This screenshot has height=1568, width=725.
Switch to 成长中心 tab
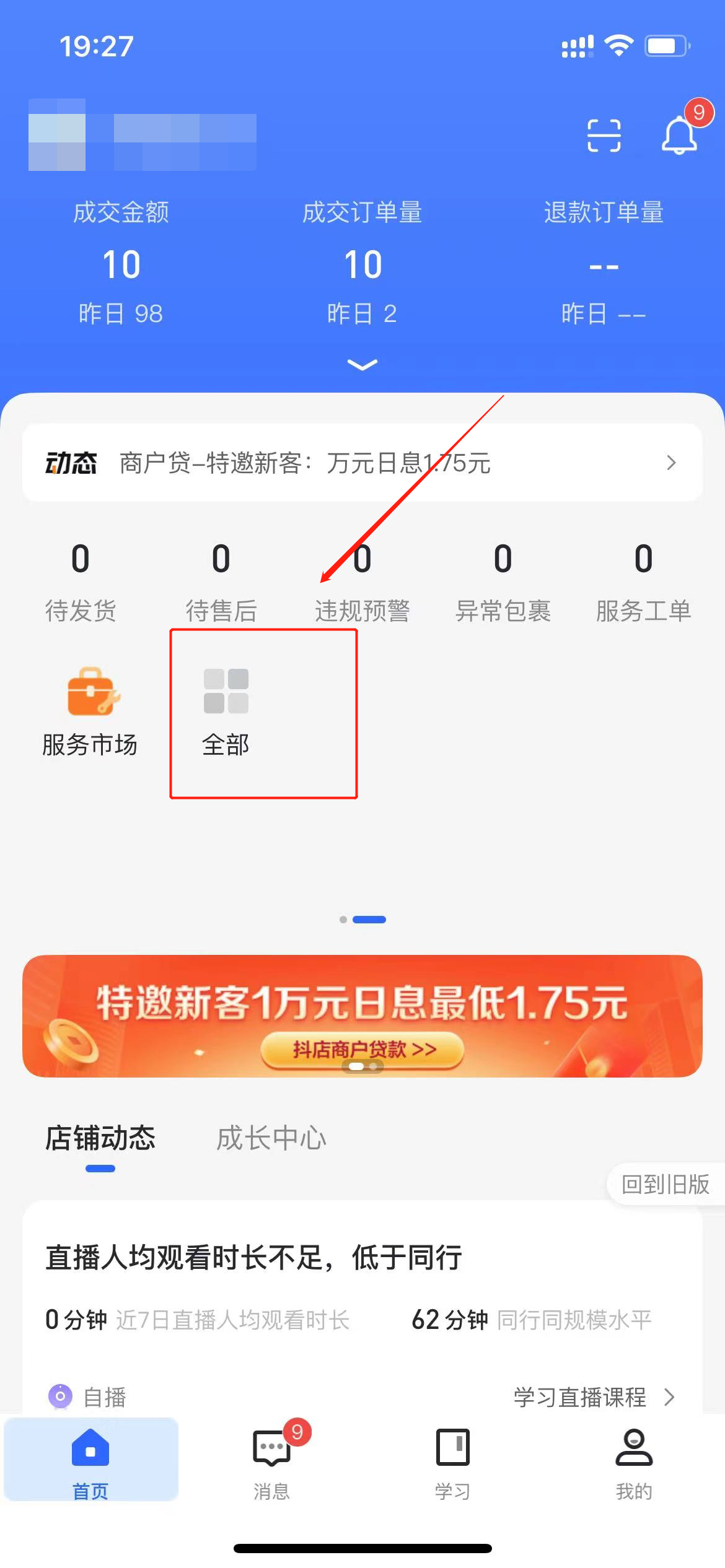271,1138
